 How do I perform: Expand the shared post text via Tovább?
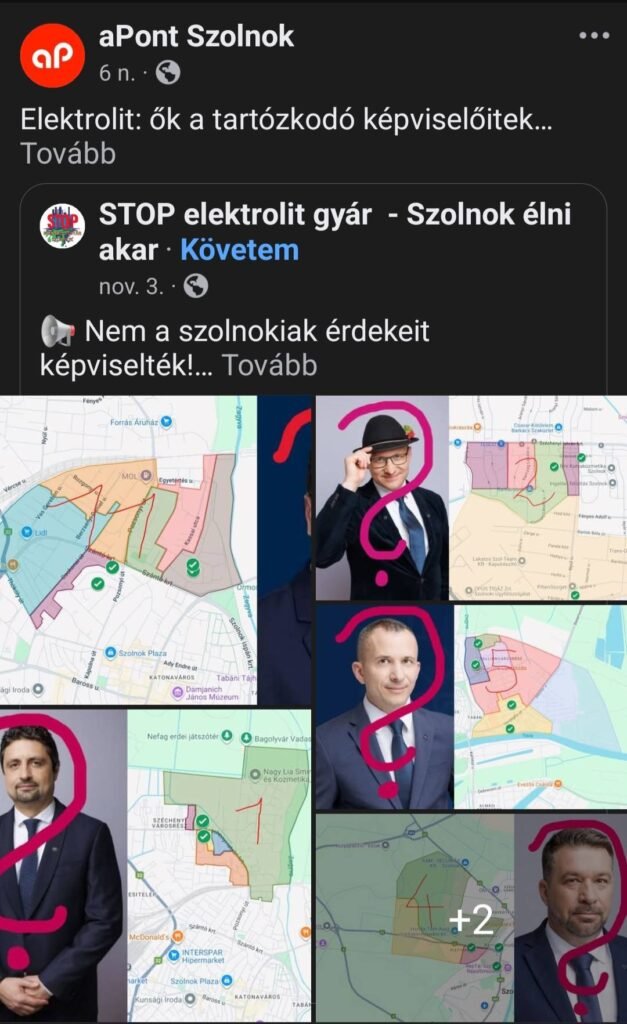point(269,365)
